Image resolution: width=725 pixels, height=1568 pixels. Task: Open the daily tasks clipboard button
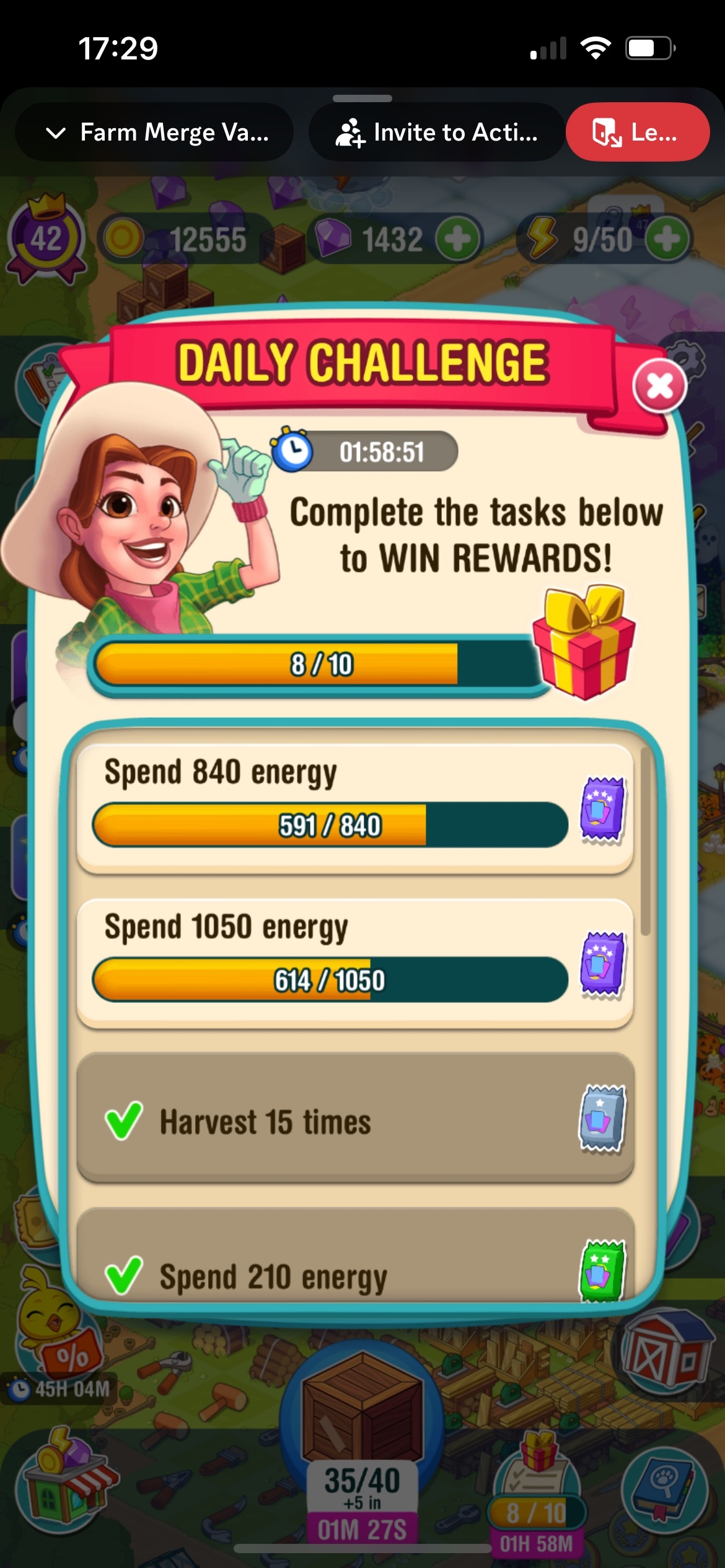537,1486
